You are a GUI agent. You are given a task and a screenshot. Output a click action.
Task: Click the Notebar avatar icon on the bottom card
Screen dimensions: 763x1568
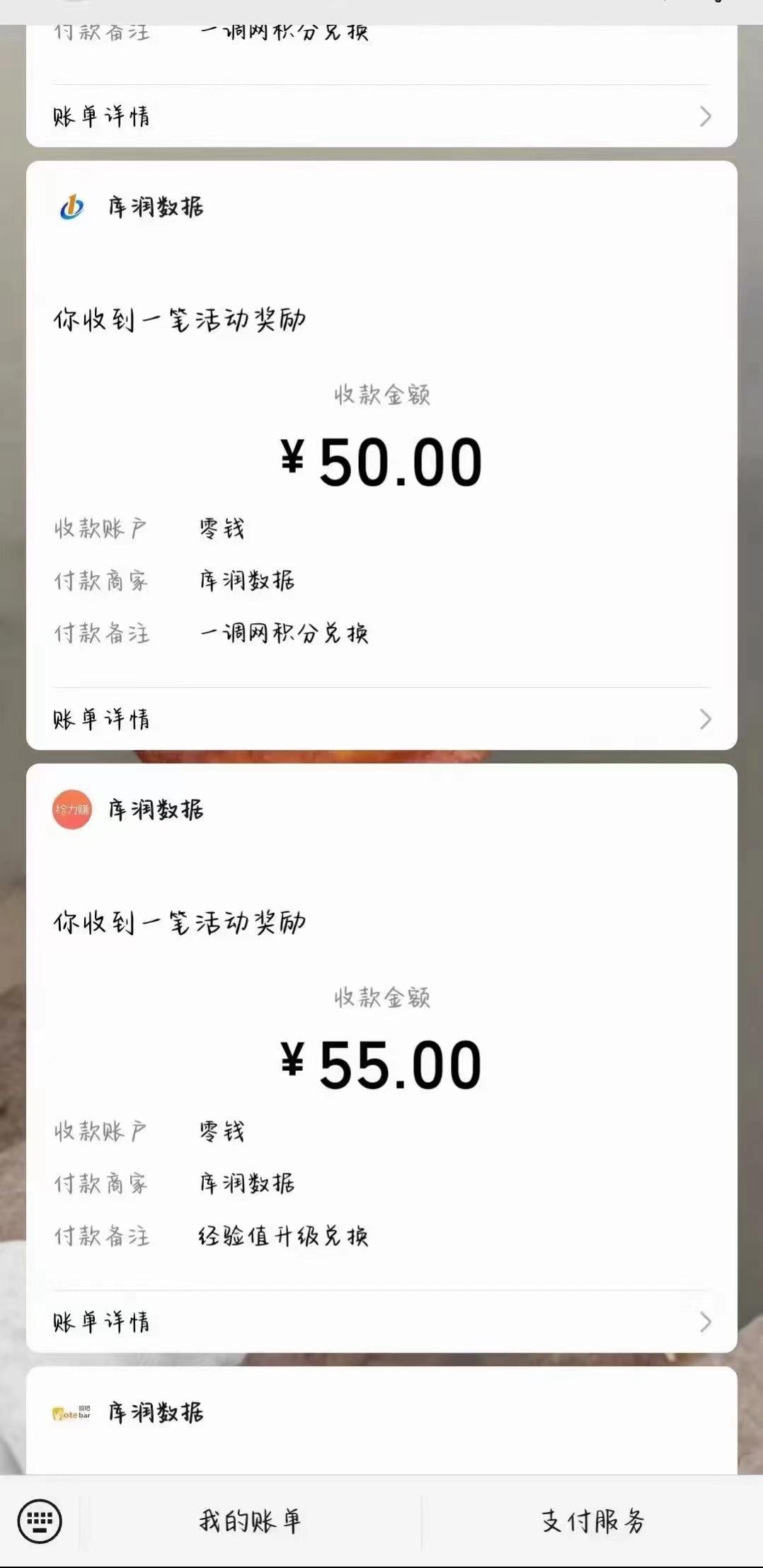tap(71, 1413)
